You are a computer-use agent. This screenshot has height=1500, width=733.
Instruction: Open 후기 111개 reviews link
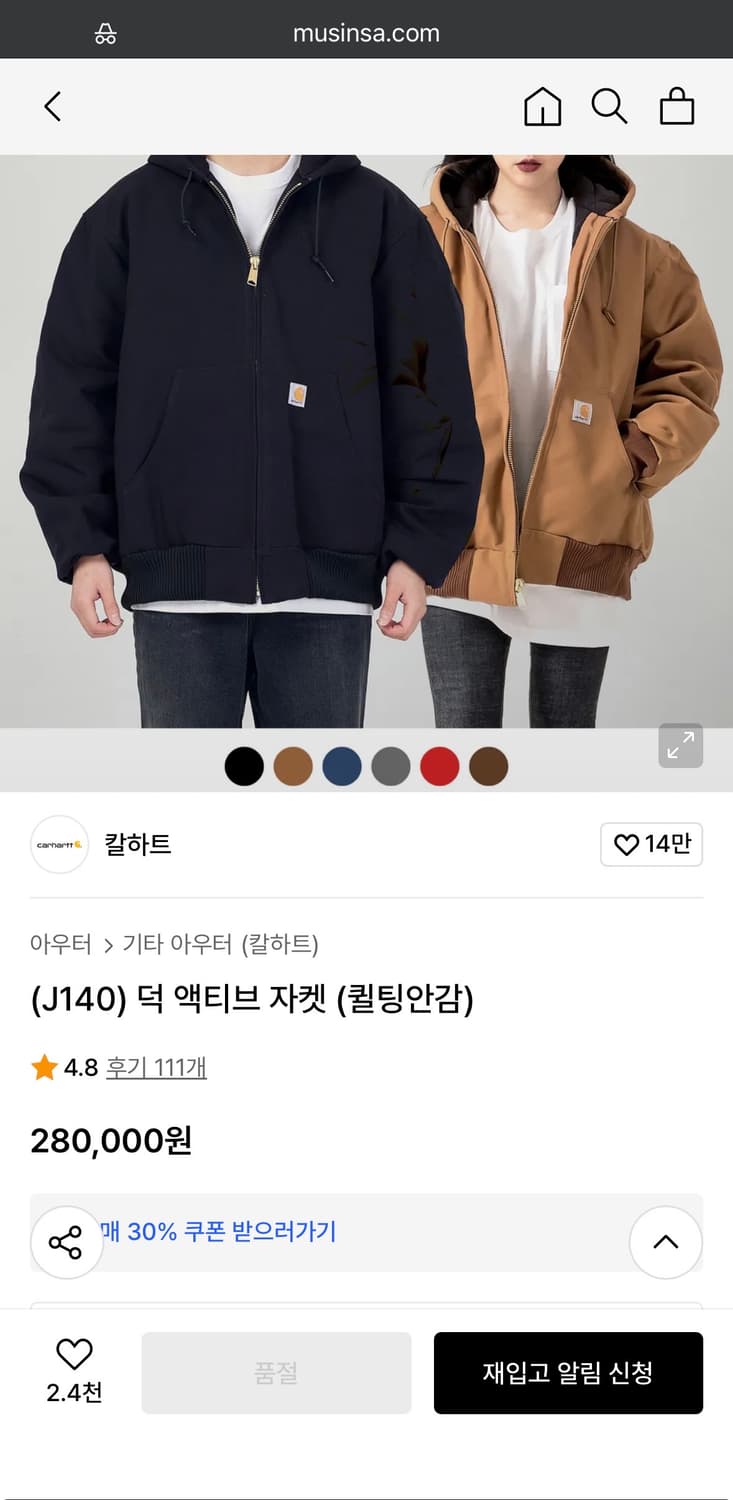point(156,1067)
